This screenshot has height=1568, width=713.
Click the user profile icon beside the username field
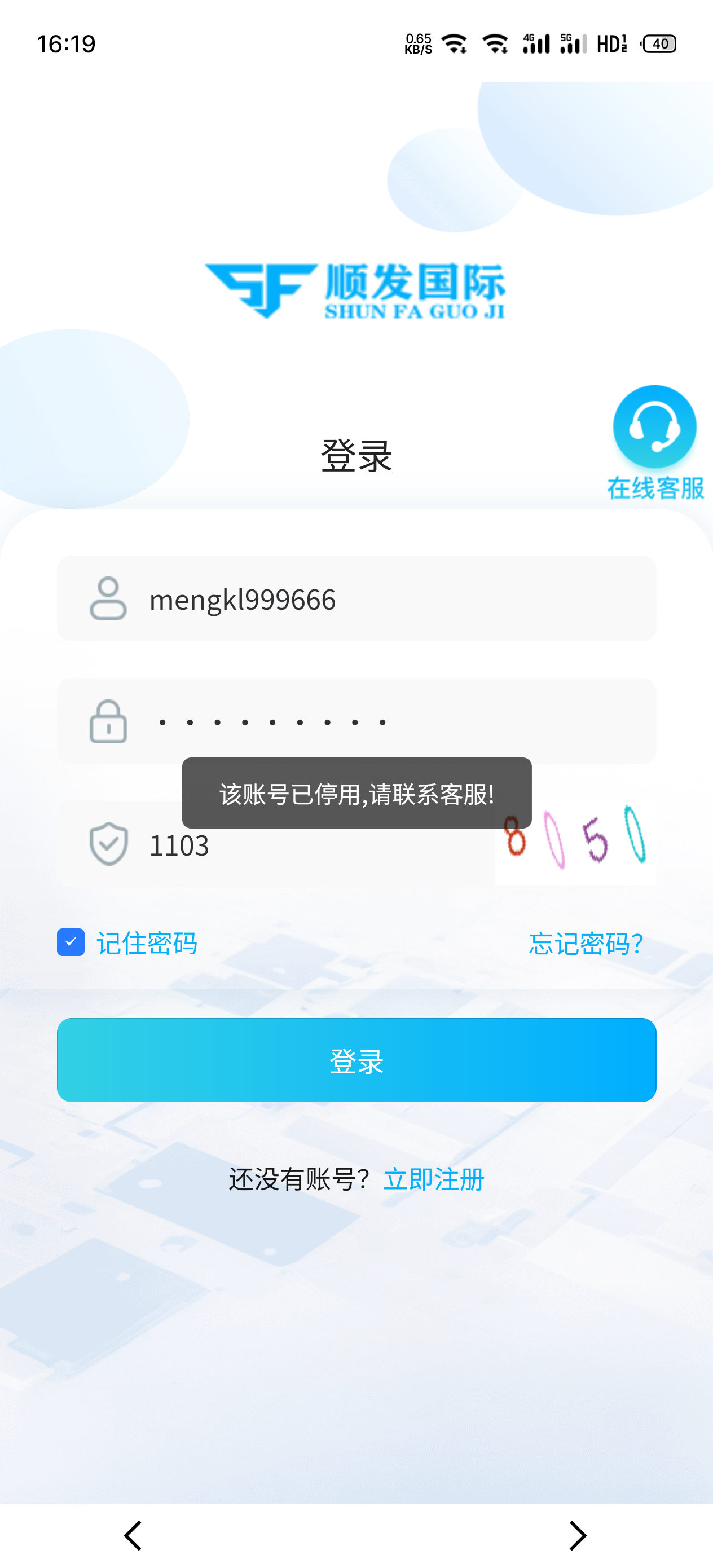(x=108, y=598)
